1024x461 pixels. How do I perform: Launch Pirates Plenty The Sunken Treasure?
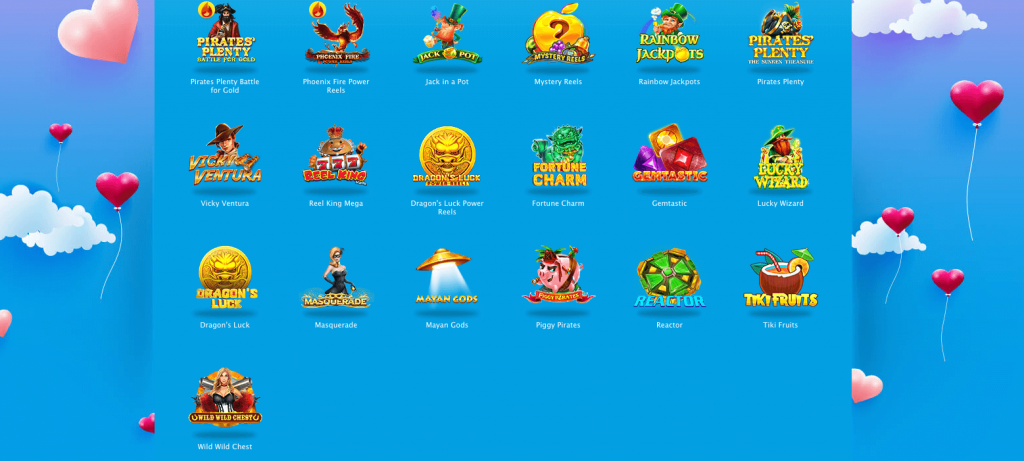tap(781, 37)
